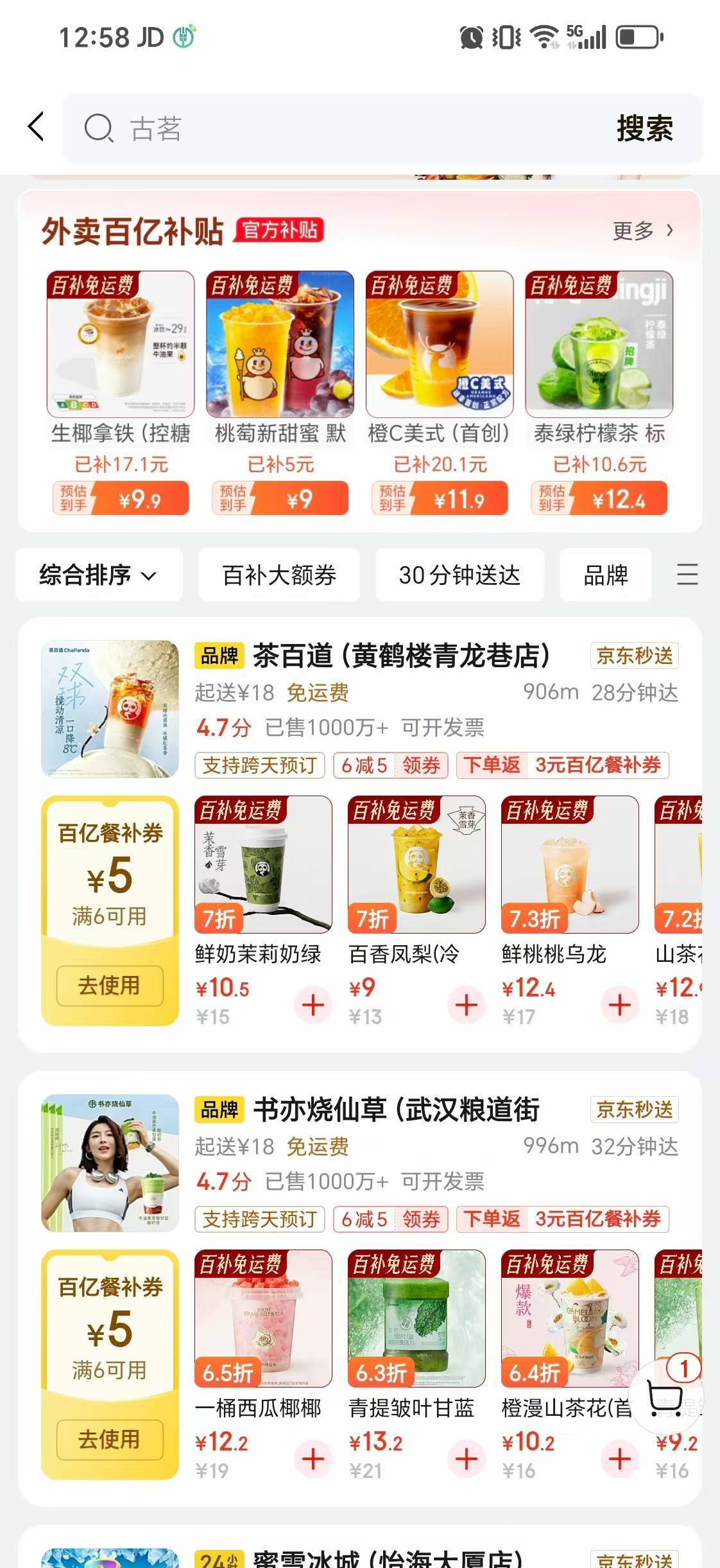Add 鲜奶茉莉奶绿 to the cart
Image resolution: width=720 pixels, height=1568 pixels.
[313, 1005]
